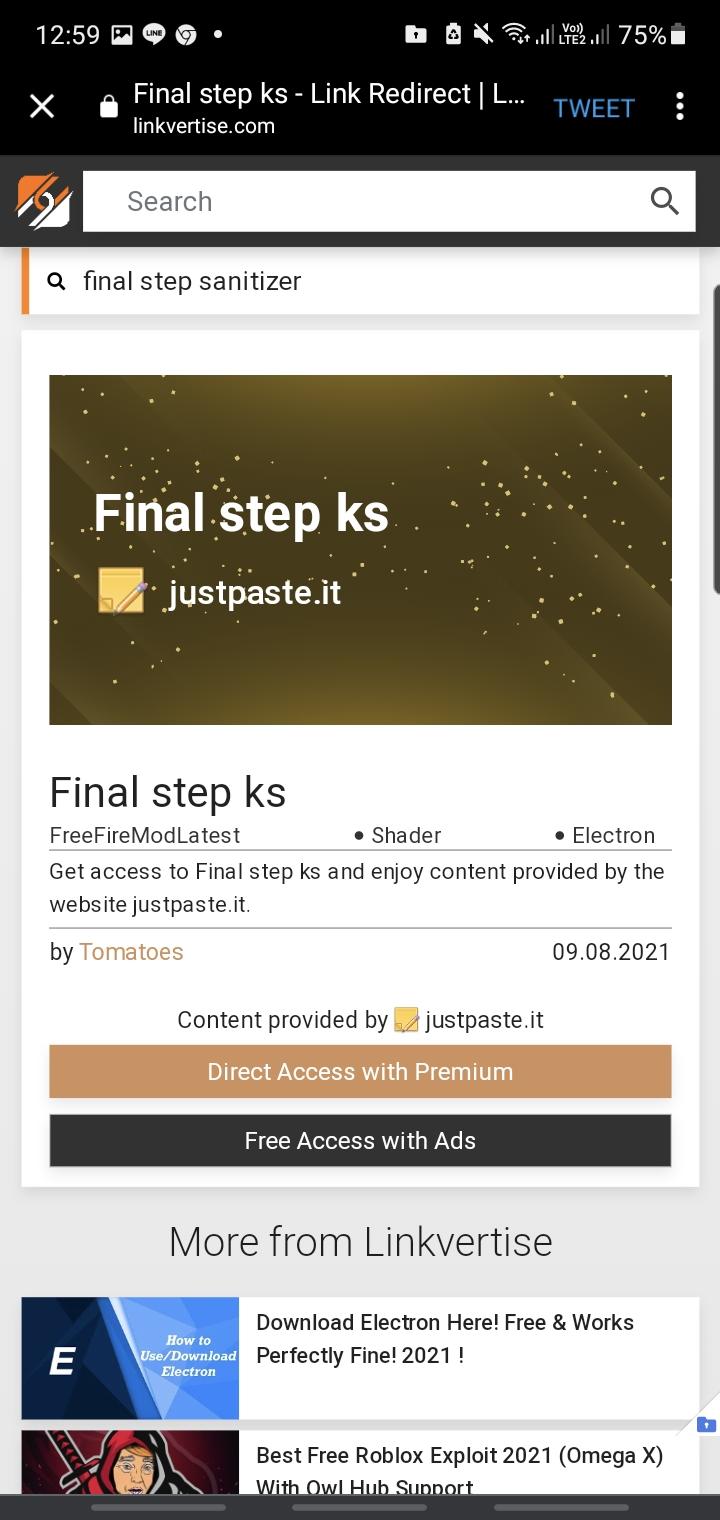Choose Direct Access with Premium
720x1520 pixels.
click(x=360, y=1071)
